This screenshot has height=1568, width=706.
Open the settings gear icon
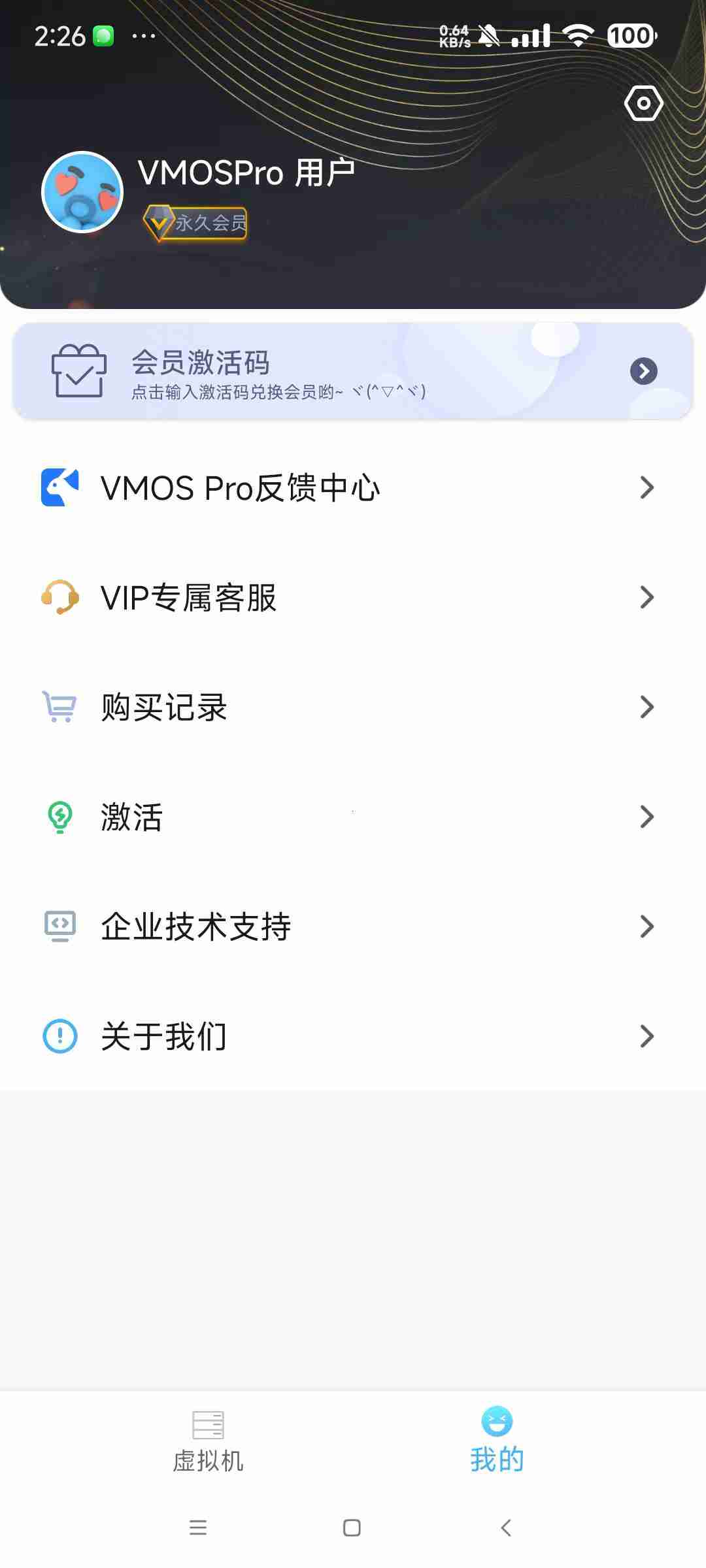(643, 103)
